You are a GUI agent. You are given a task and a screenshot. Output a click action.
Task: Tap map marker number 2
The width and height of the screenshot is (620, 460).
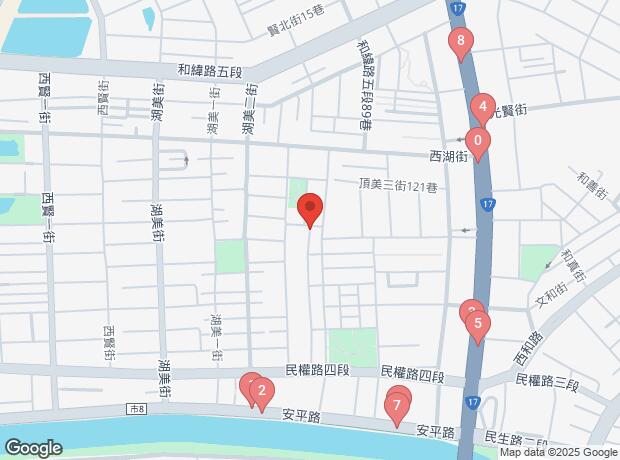pos(260,391)
